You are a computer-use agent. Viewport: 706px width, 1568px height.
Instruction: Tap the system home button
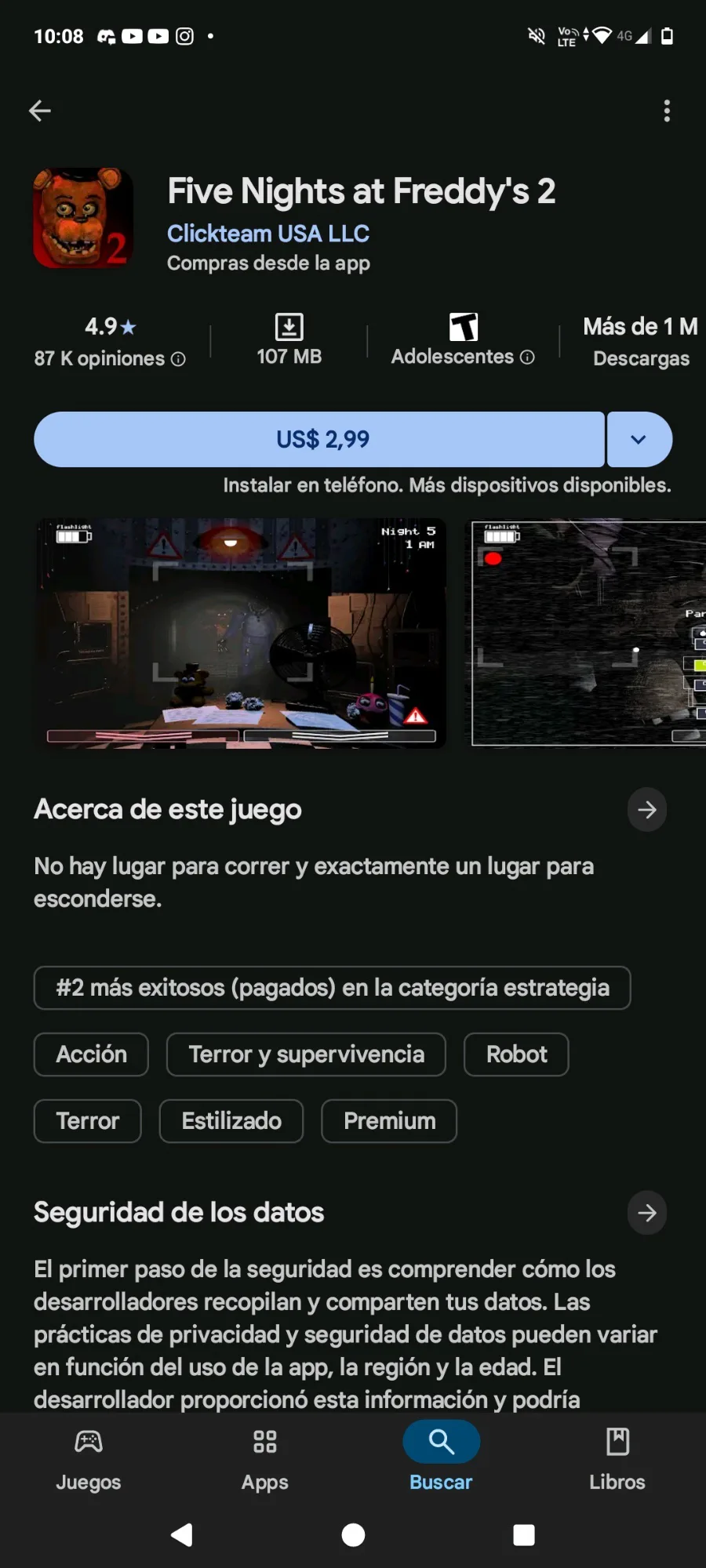353,1535
